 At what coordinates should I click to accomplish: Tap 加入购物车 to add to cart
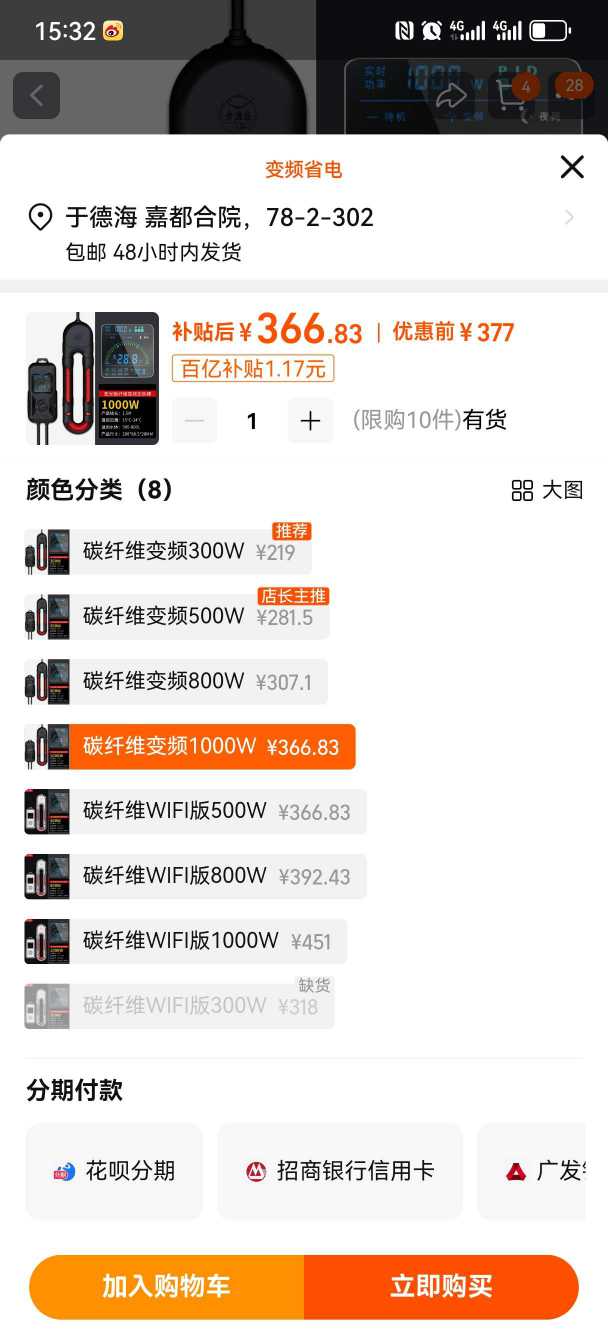click(167, 1287)
